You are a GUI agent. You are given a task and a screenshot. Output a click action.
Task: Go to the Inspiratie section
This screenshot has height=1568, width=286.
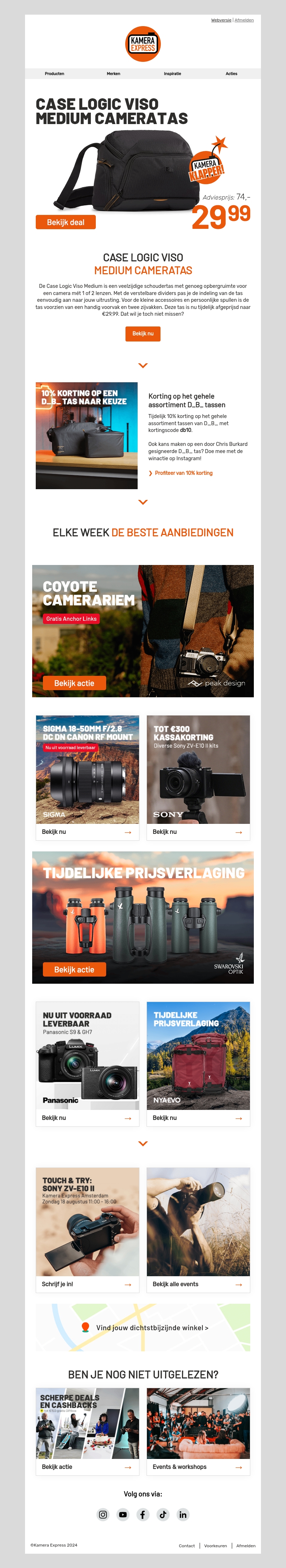[x=172, y=74]
